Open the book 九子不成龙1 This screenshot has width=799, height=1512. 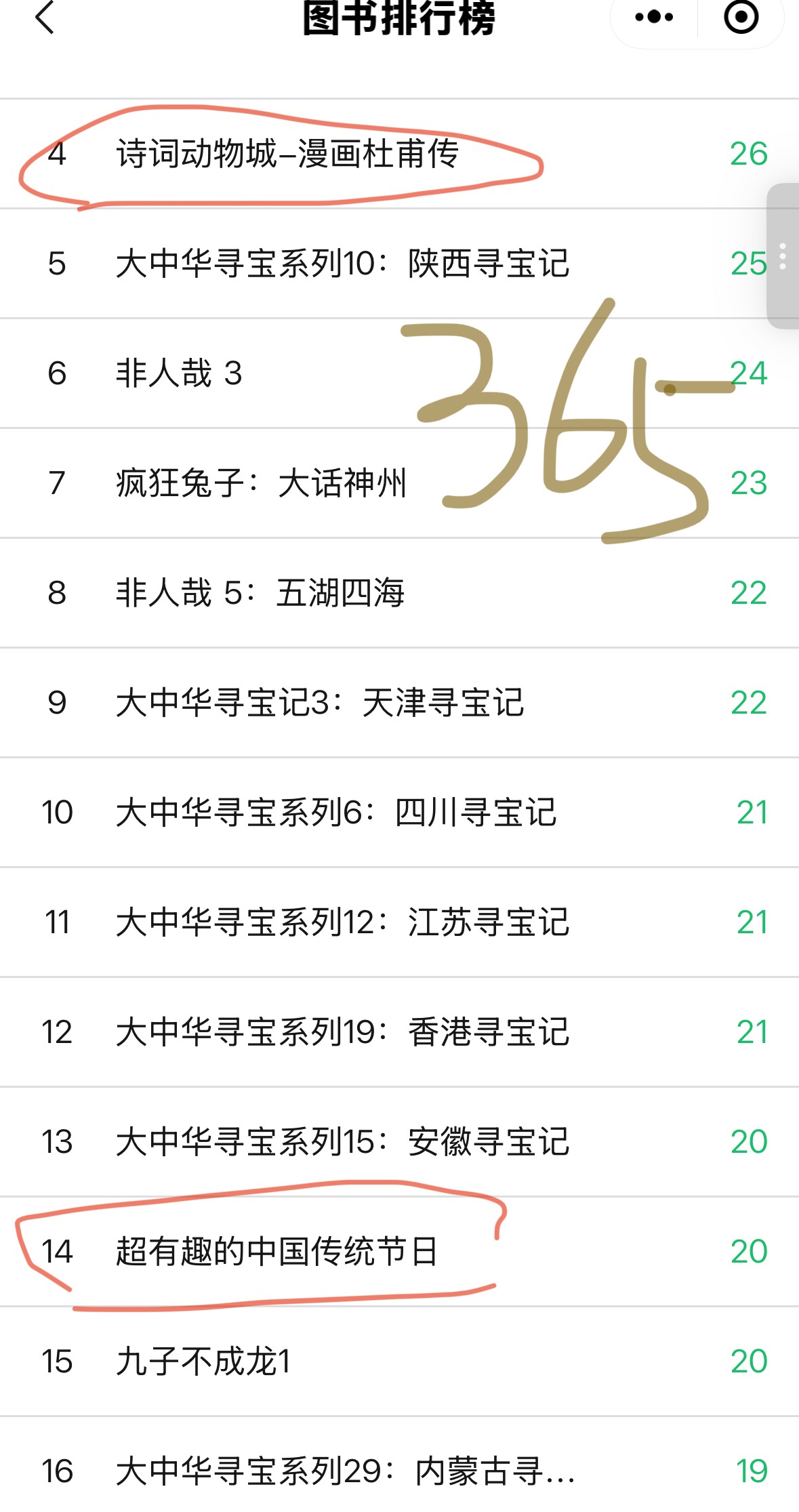[203, 1362]
